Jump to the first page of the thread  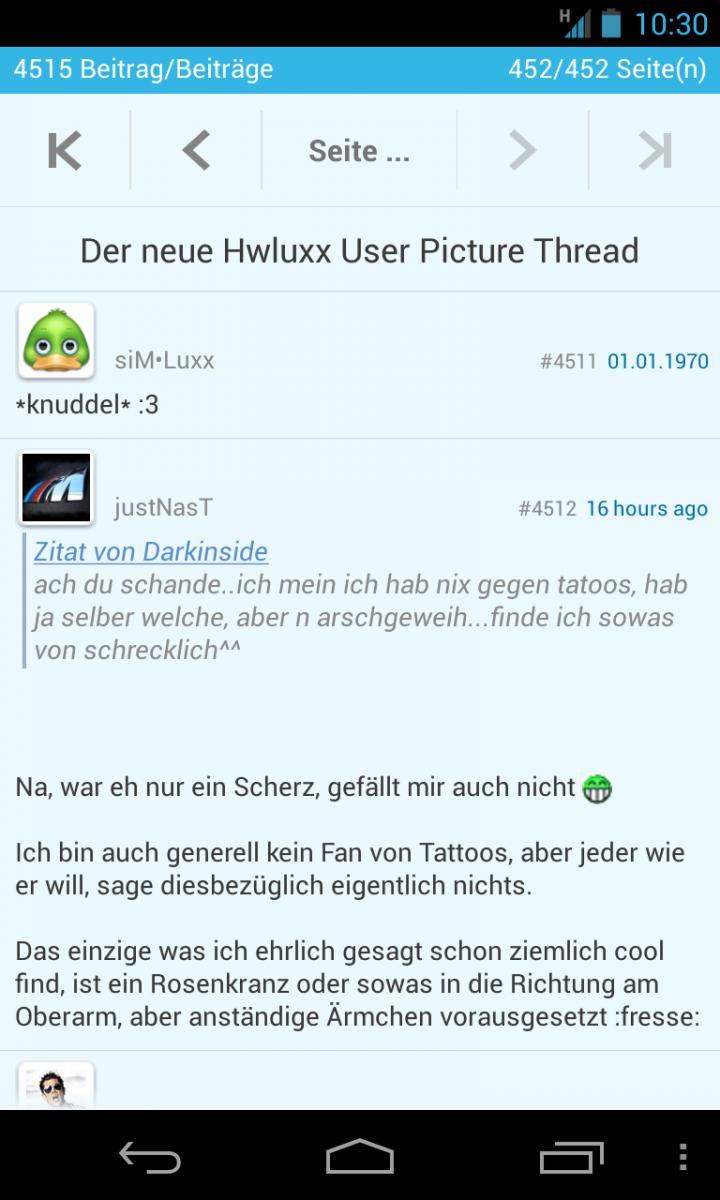pyautogui.click(x=65, y=151)
